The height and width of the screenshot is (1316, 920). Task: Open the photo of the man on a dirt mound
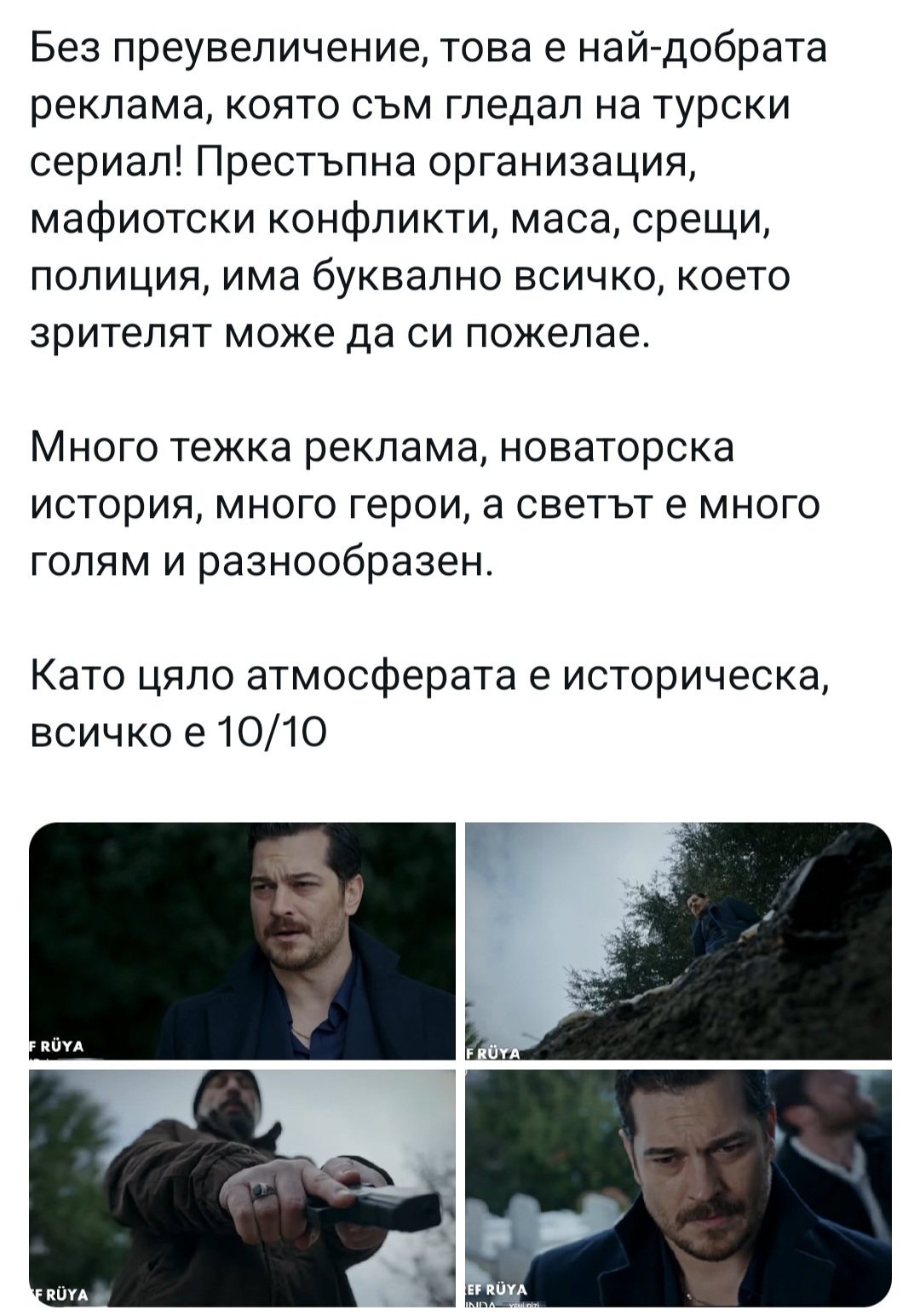[x=678, y=941]
